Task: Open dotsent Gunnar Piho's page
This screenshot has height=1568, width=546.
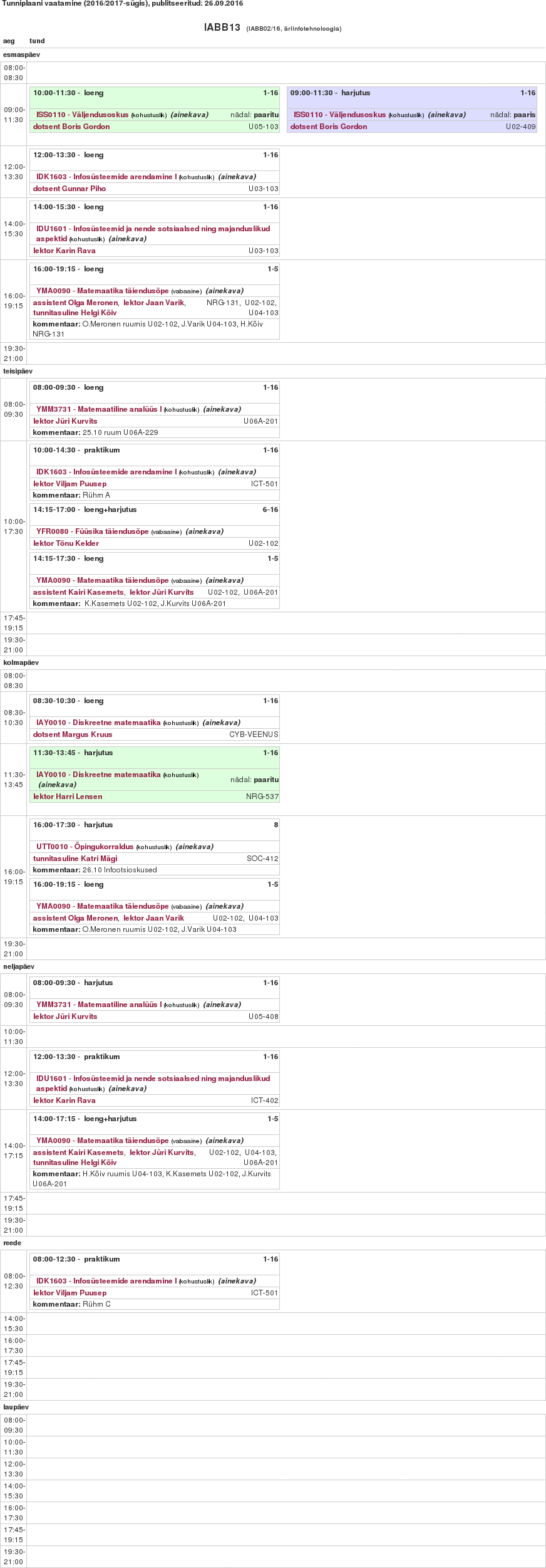Action: tap(70, 189)
